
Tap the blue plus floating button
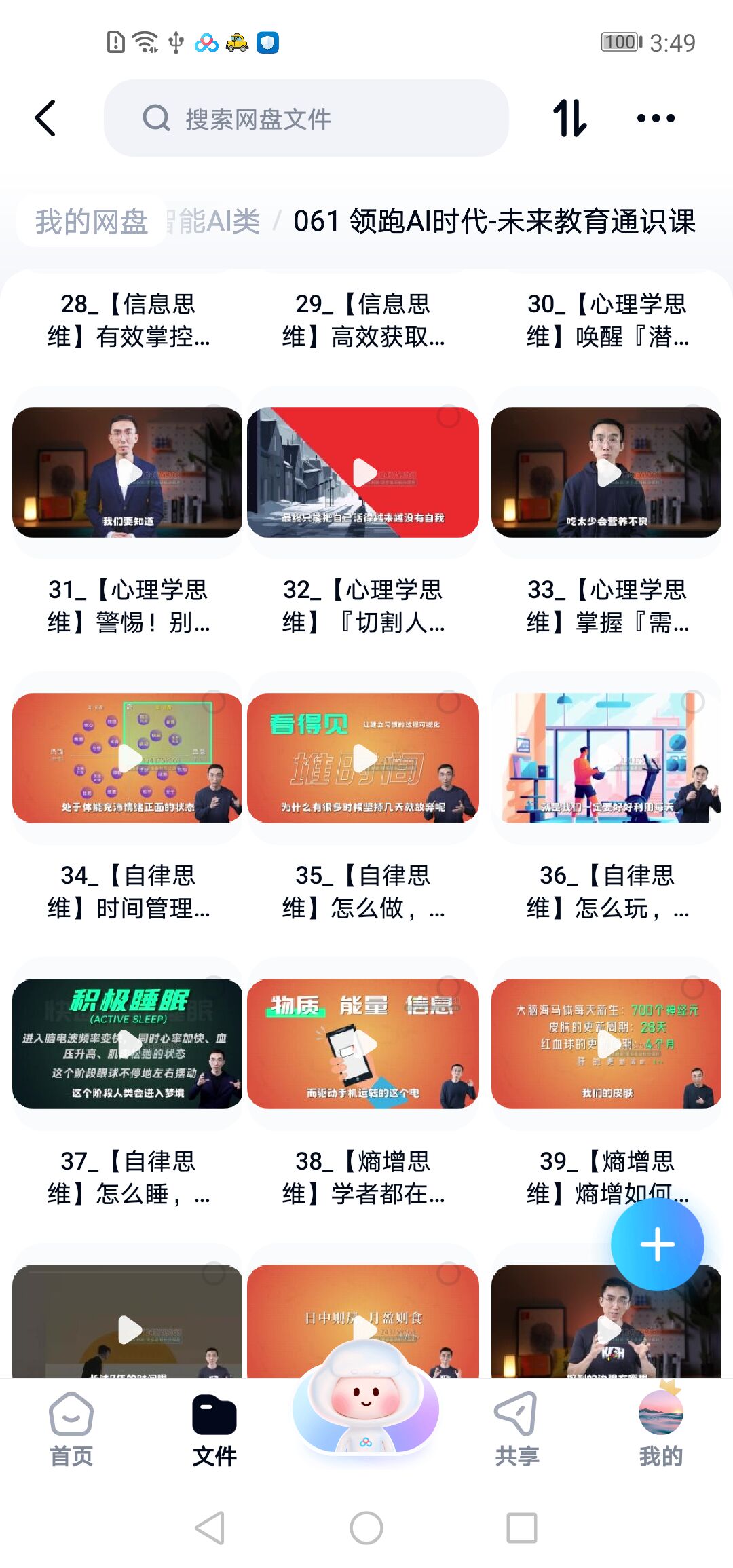click(x=657, y=1244)
